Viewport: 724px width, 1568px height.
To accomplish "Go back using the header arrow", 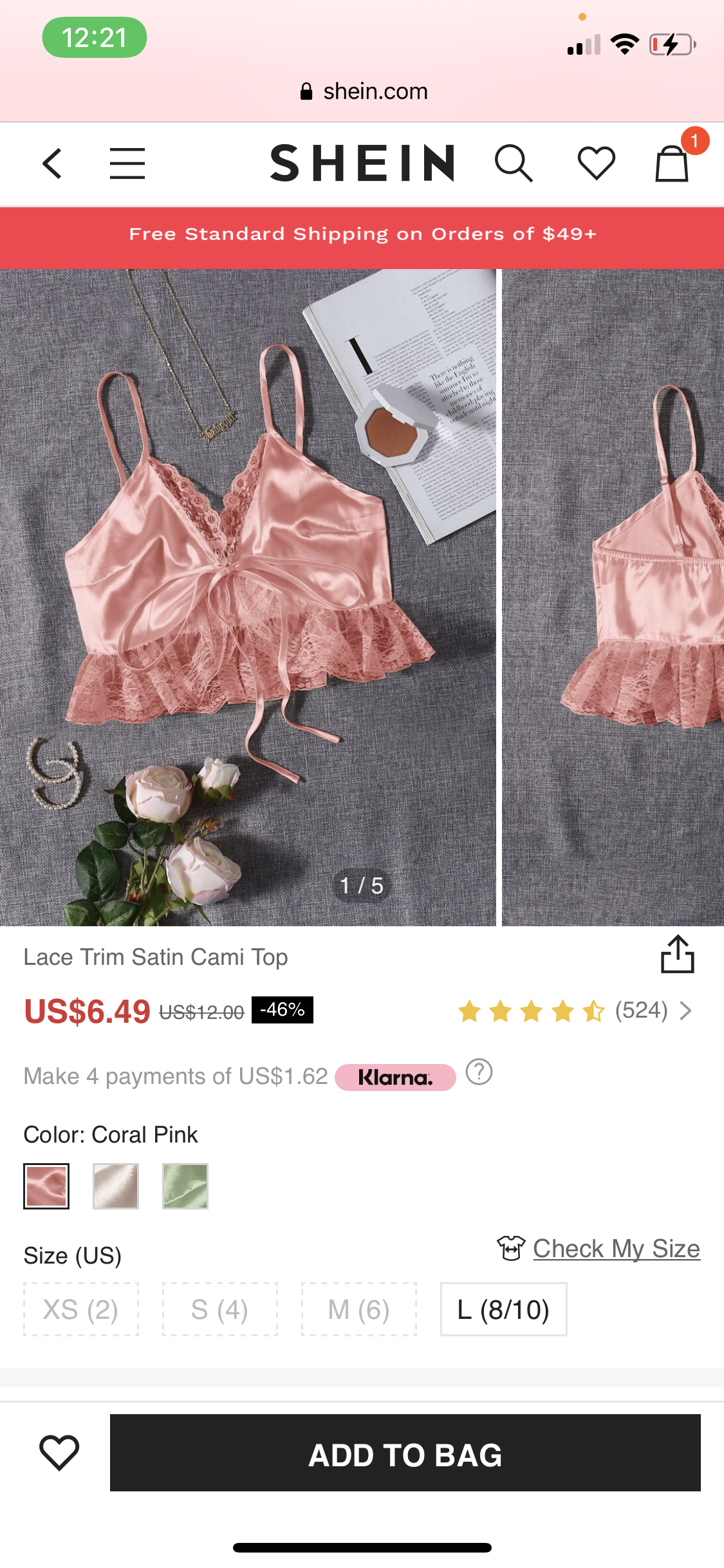I will click(52, 163).
